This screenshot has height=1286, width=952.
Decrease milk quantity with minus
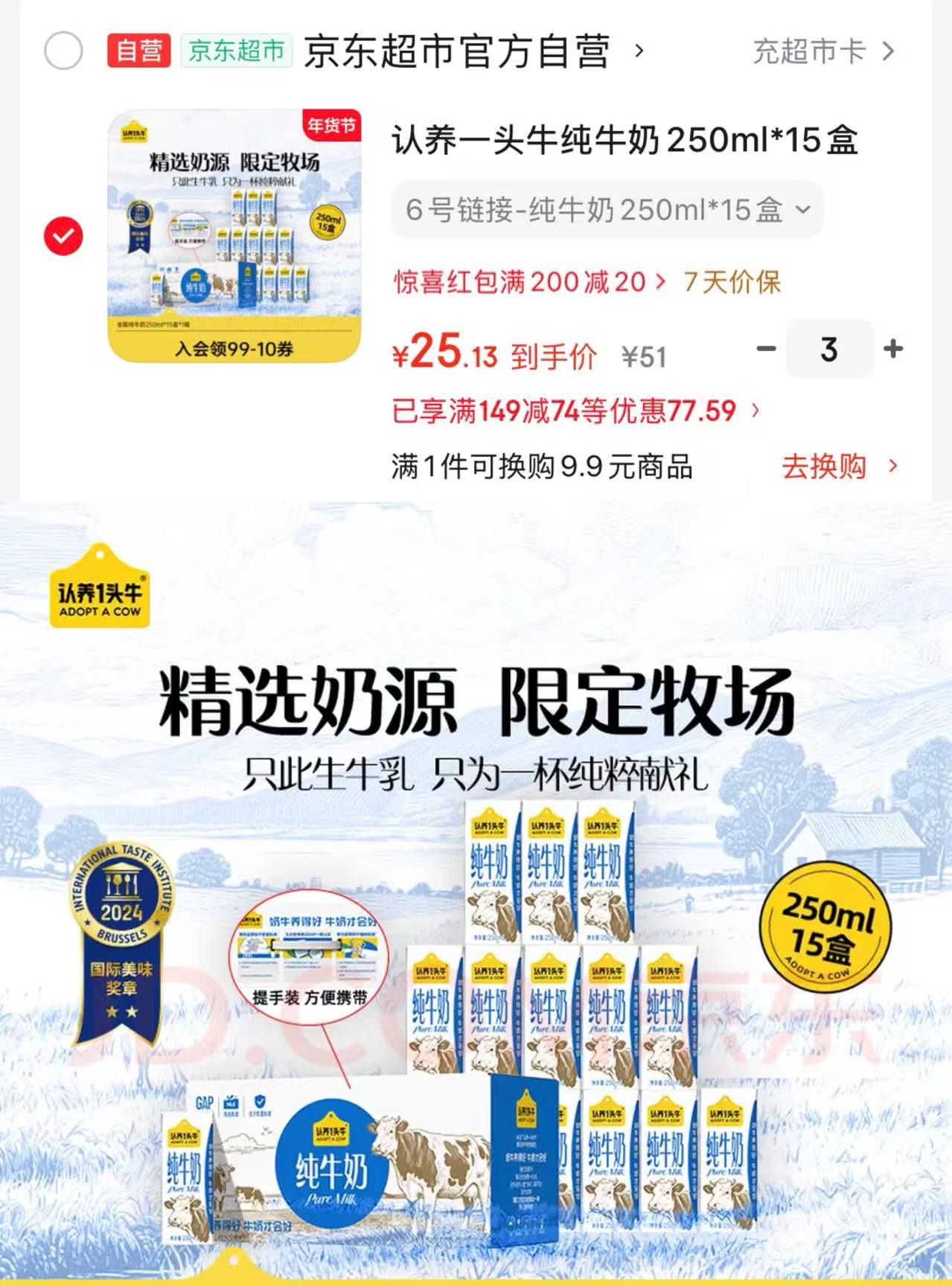(766, 348)
